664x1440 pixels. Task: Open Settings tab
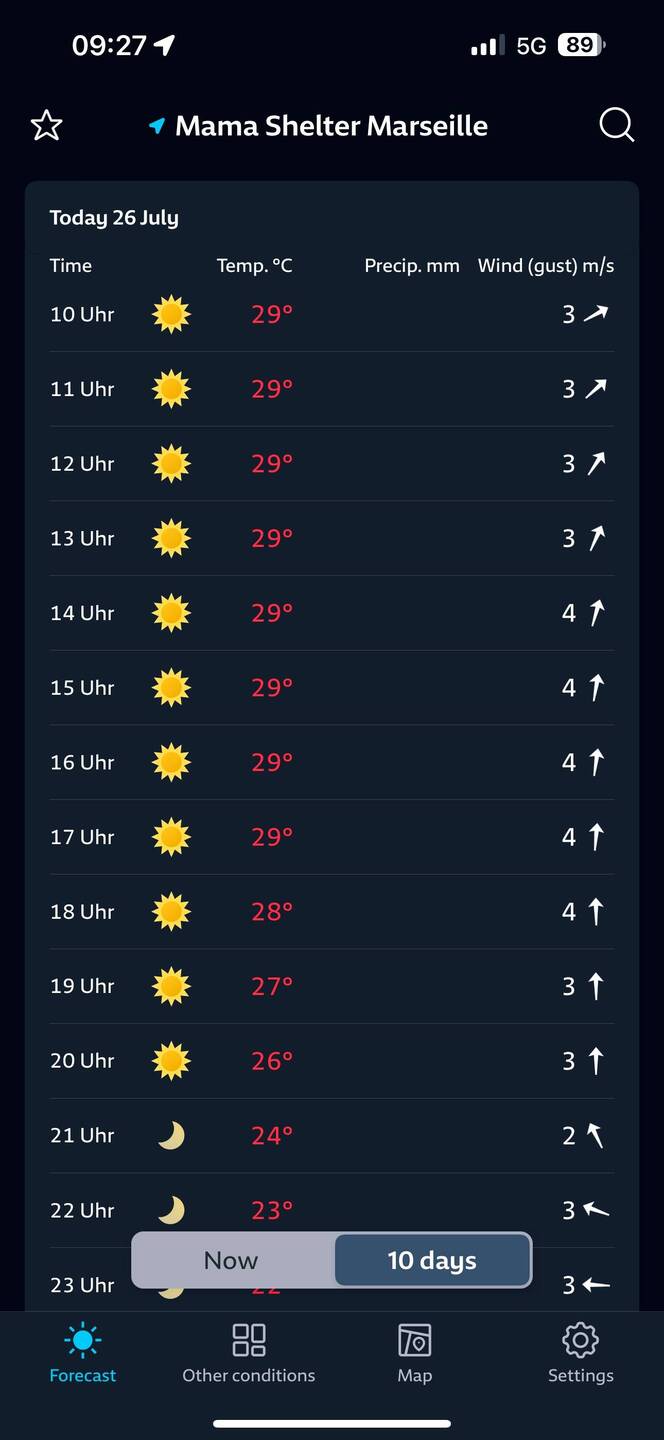click(x=580, y=1353)
